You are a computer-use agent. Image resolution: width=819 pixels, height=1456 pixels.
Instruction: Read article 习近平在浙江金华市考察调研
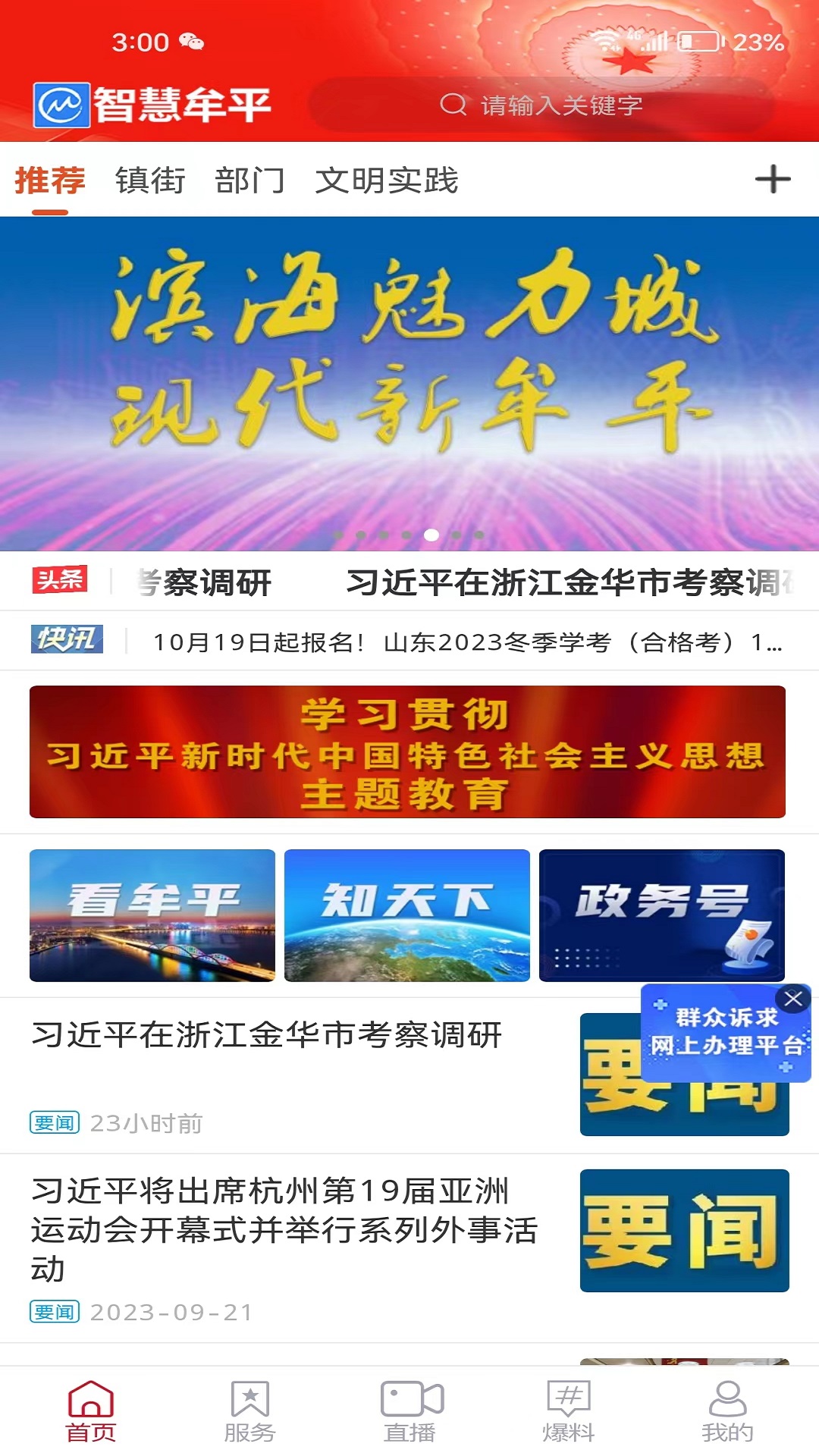point(267,1035)
